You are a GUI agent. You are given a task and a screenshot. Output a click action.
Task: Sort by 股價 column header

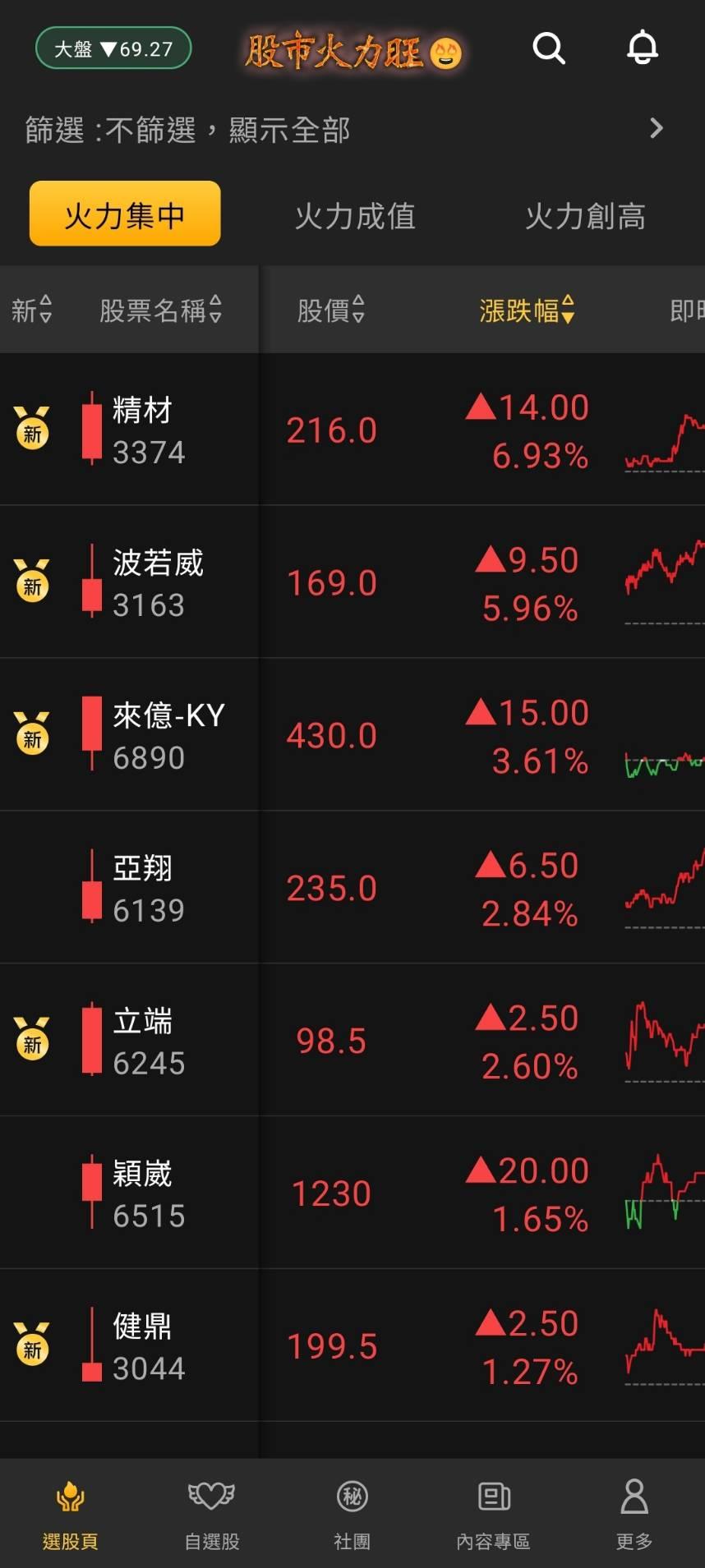tap(330, 310)
